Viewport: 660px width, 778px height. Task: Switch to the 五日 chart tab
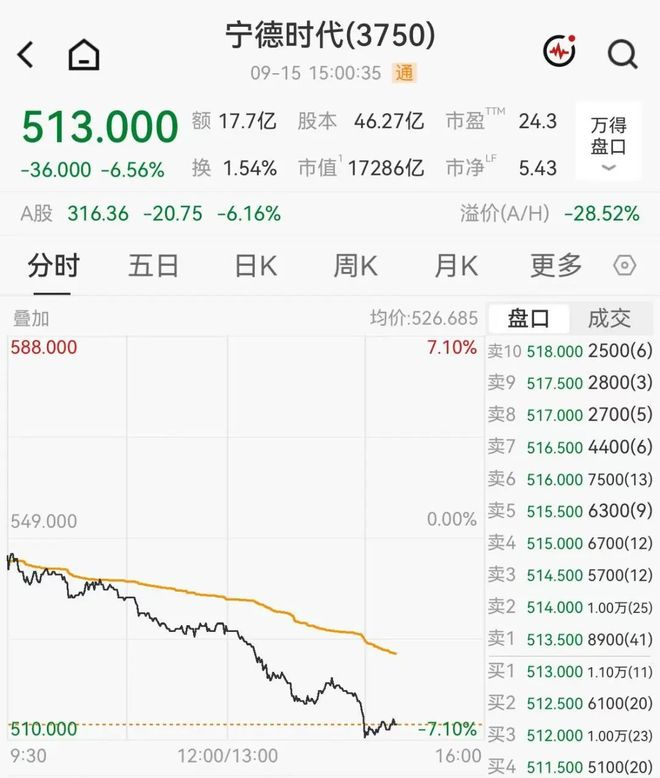click(x=153, y=265)
